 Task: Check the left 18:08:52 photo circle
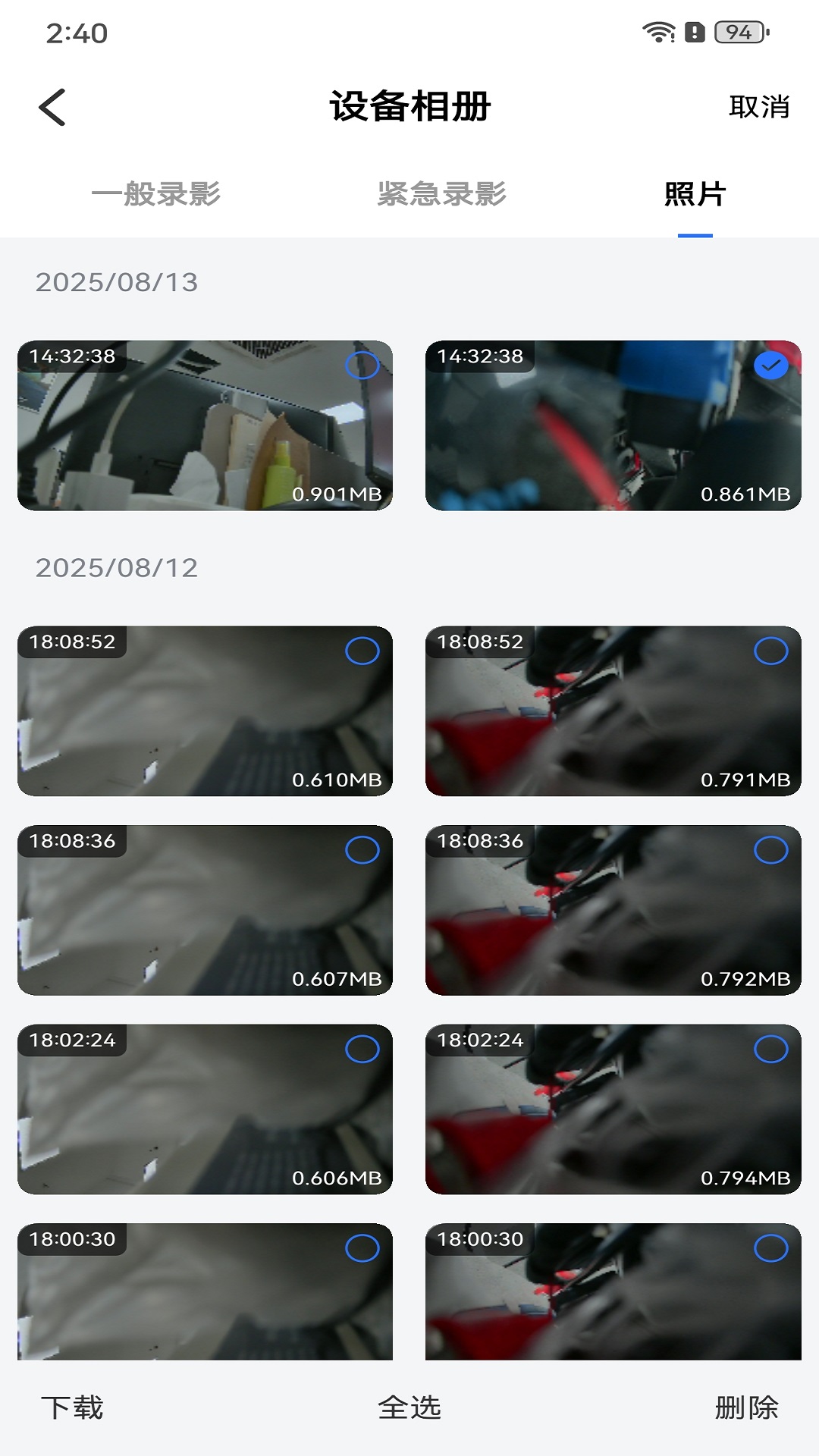(362, 651)
